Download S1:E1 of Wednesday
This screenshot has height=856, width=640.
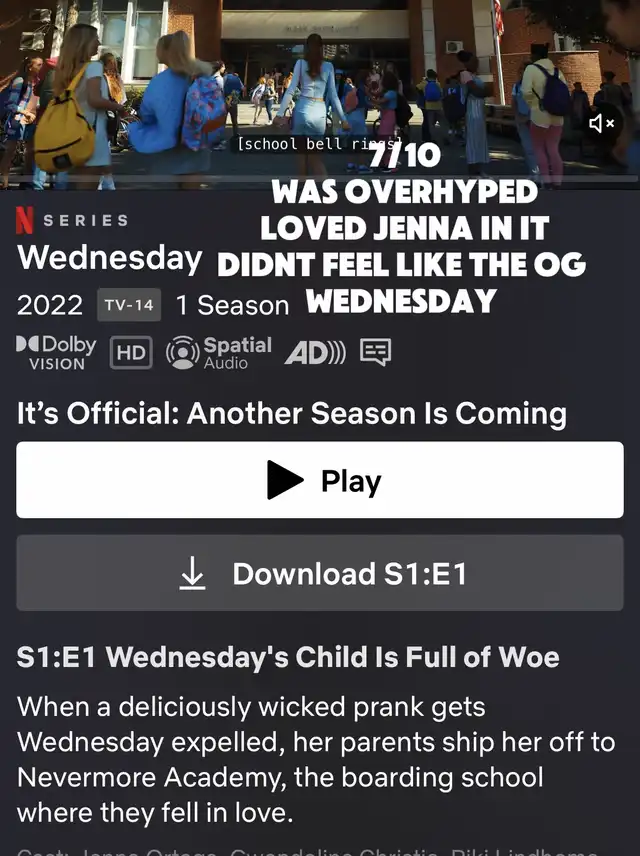tap(320, 573)
